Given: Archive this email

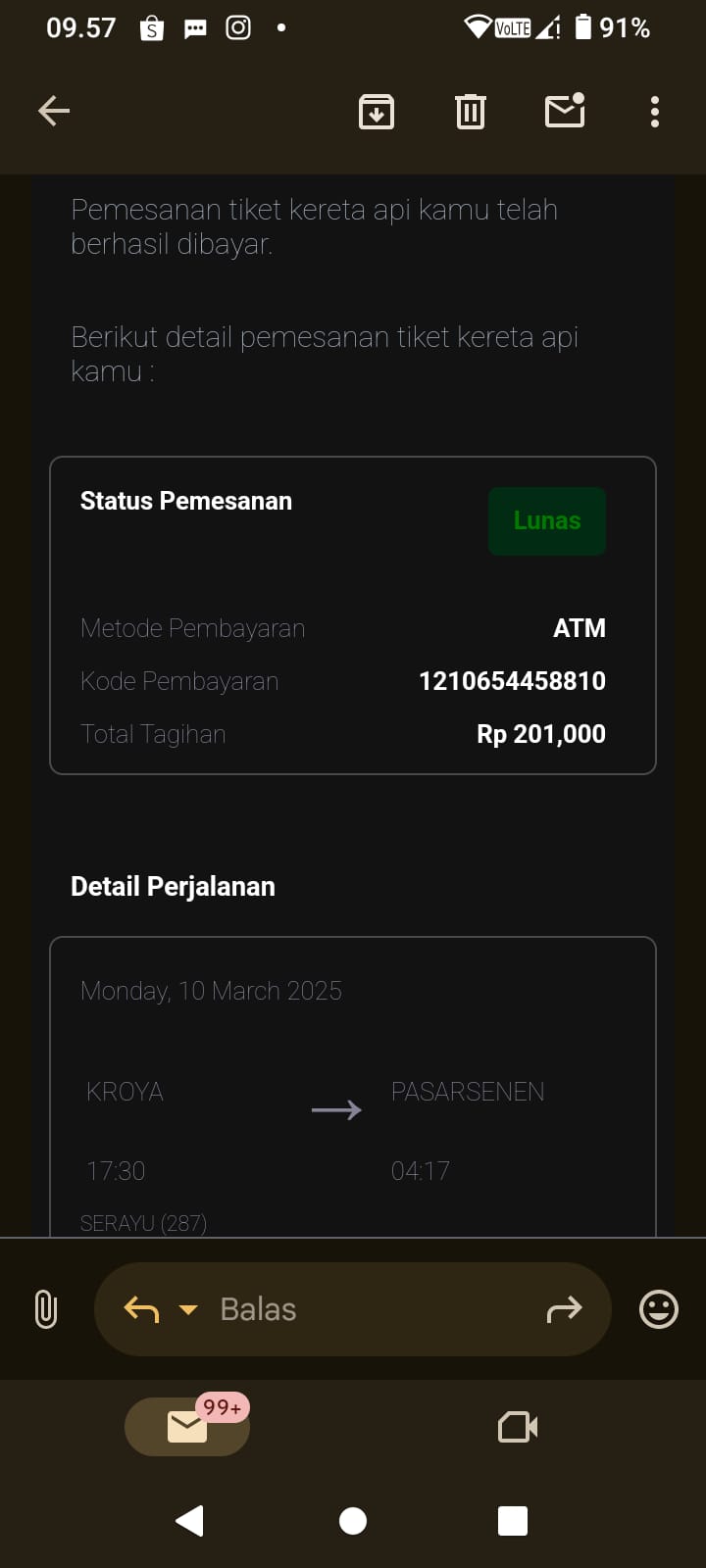Looking at the screenshot, I should (x=377, y=112).
